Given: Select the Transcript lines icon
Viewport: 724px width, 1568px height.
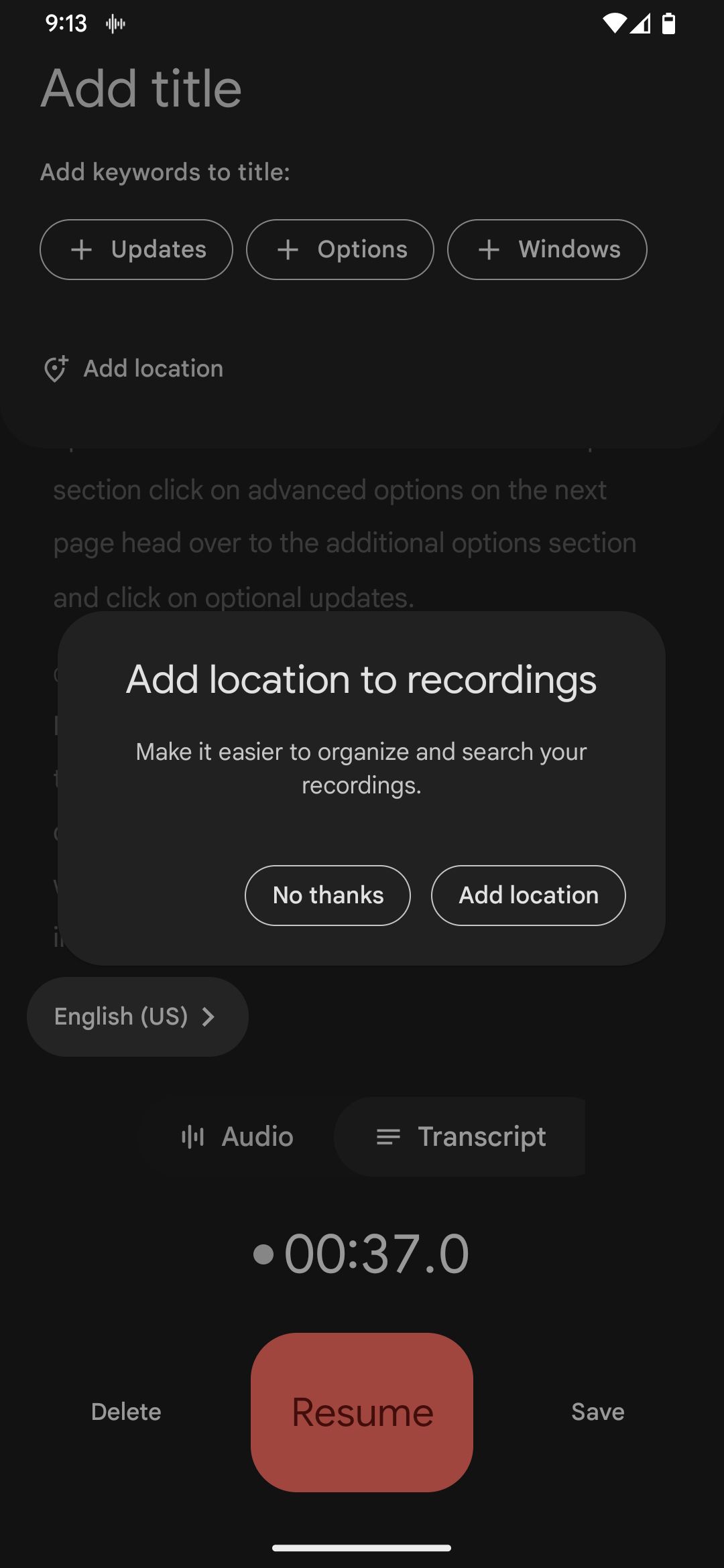Looking at the screenshot, I should [387, 1136].
